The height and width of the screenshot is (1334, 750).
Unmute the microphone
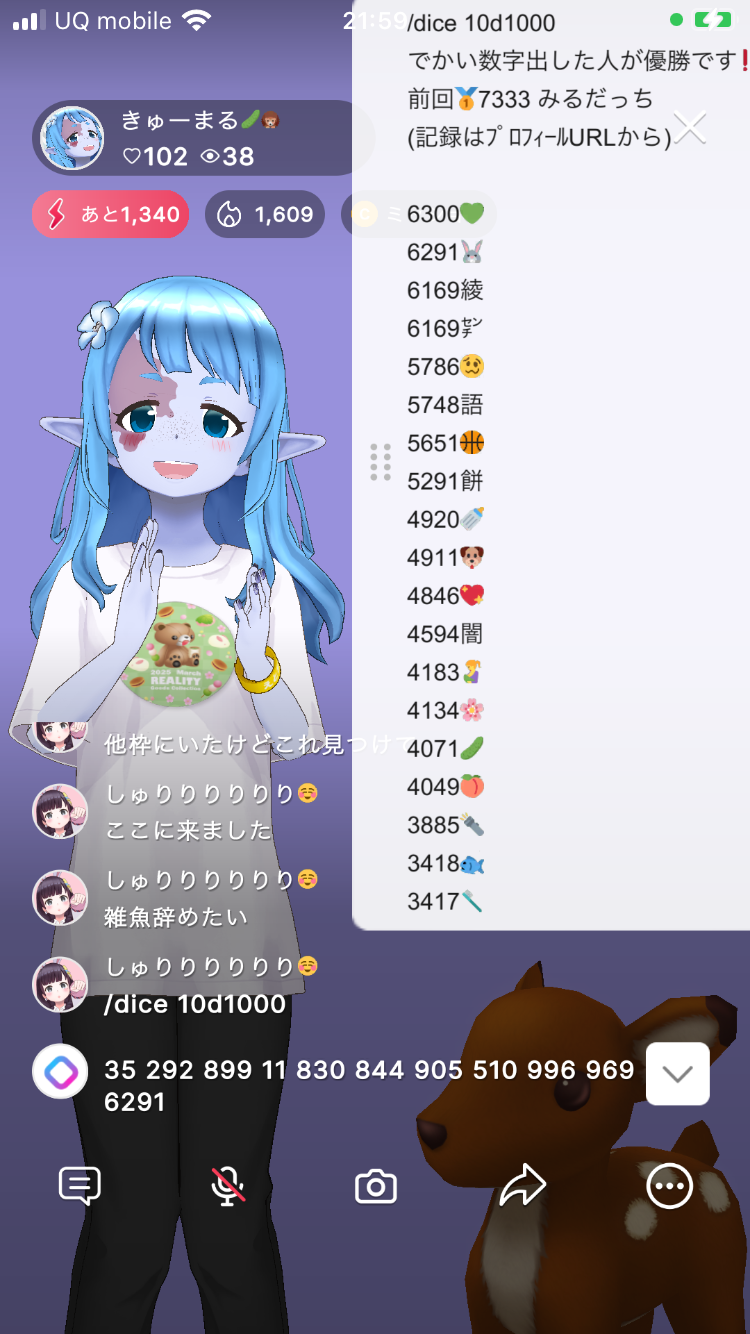(228, 1186)
